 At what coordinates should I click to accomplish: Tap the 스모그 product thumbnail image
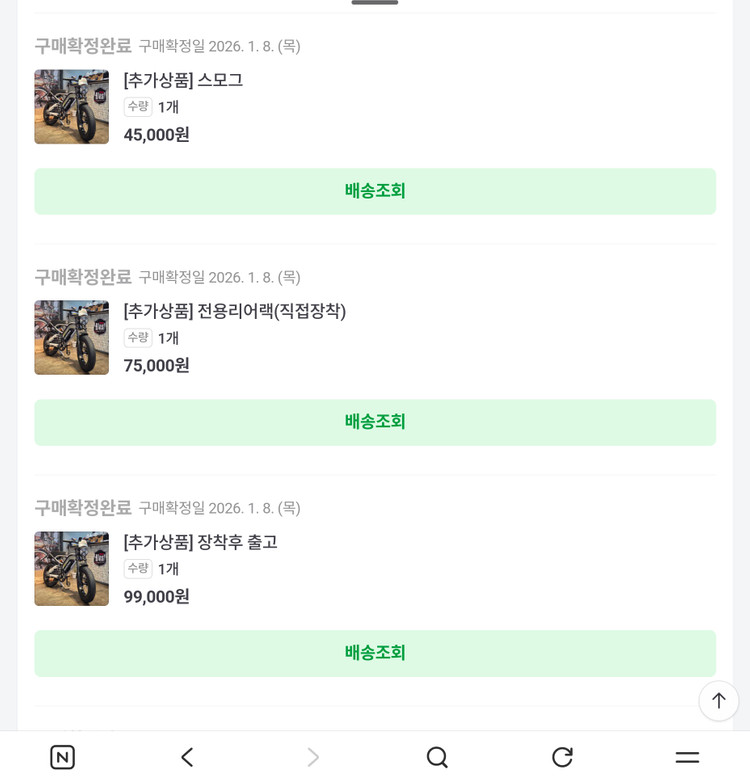point(71,106)
